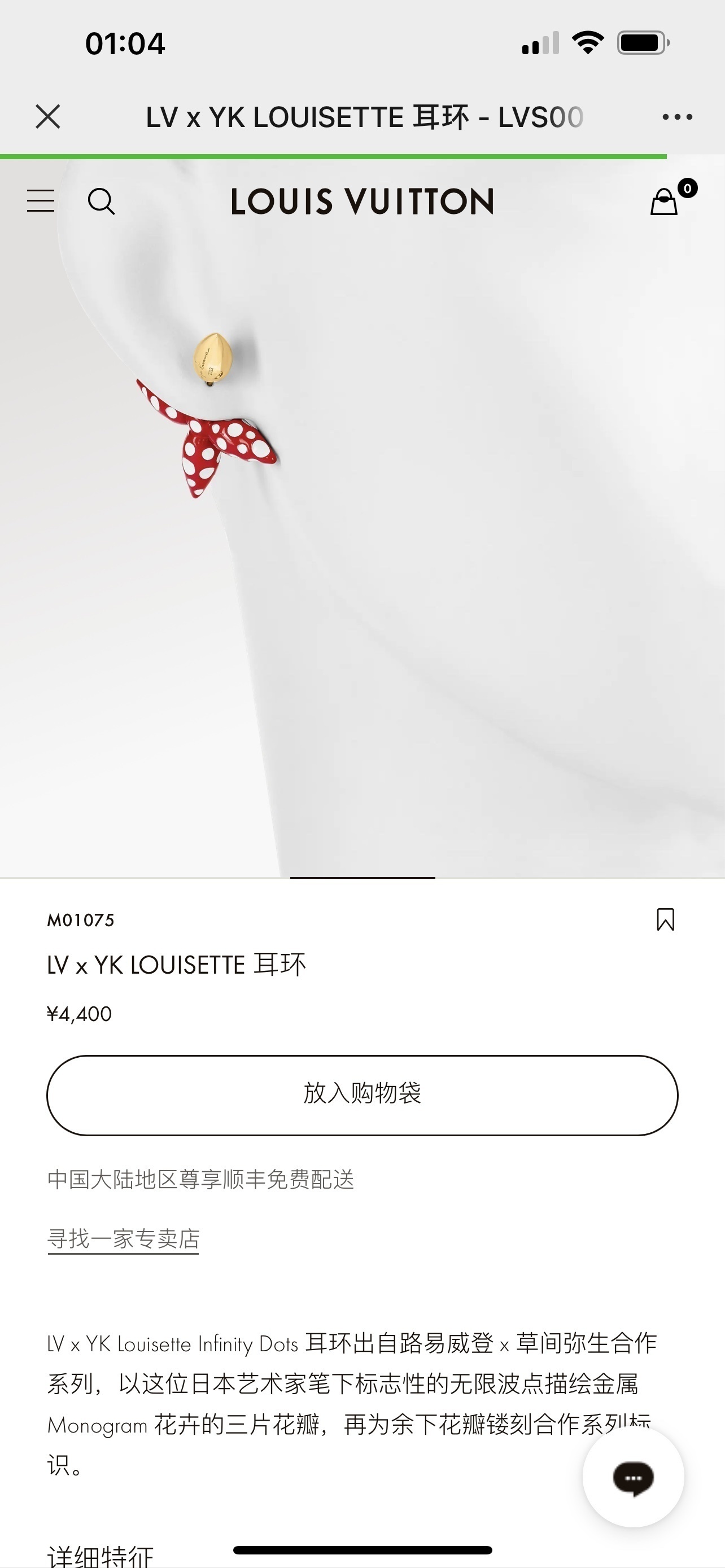The width and height of the screenshot is (725, 1568).
Task: Open the shopping bag
Action: [665, 202]
